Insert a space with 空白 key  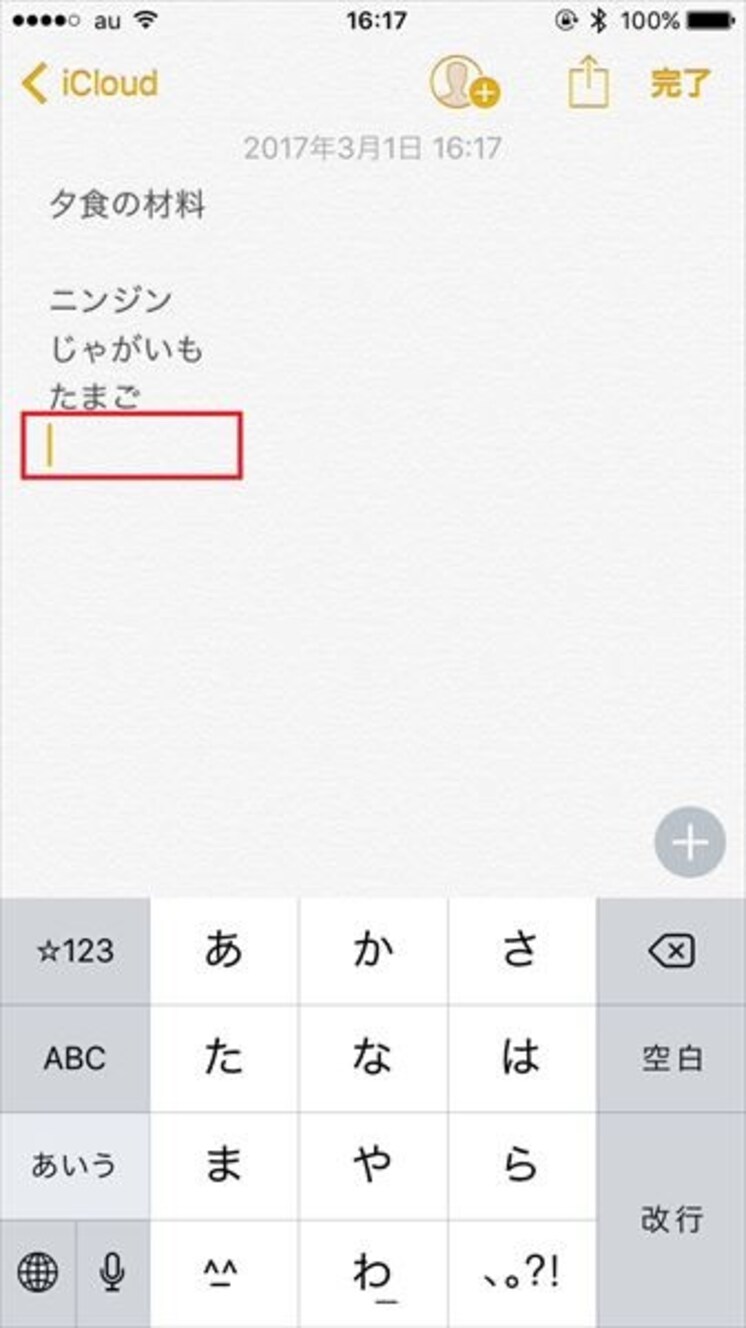(x=671, y=1059)
